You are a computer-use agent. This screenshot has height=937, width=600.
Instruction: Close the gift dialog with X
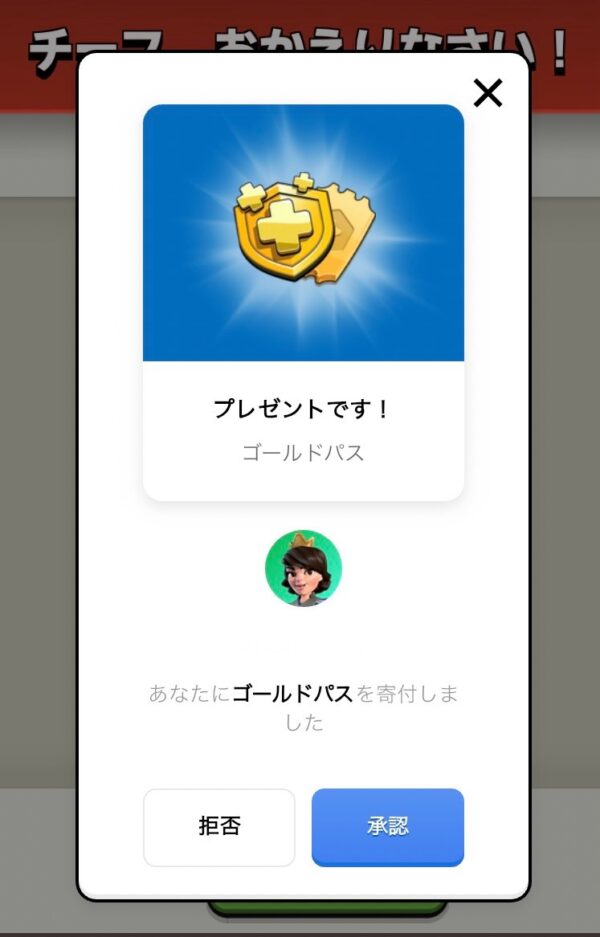tap(487, 93)
